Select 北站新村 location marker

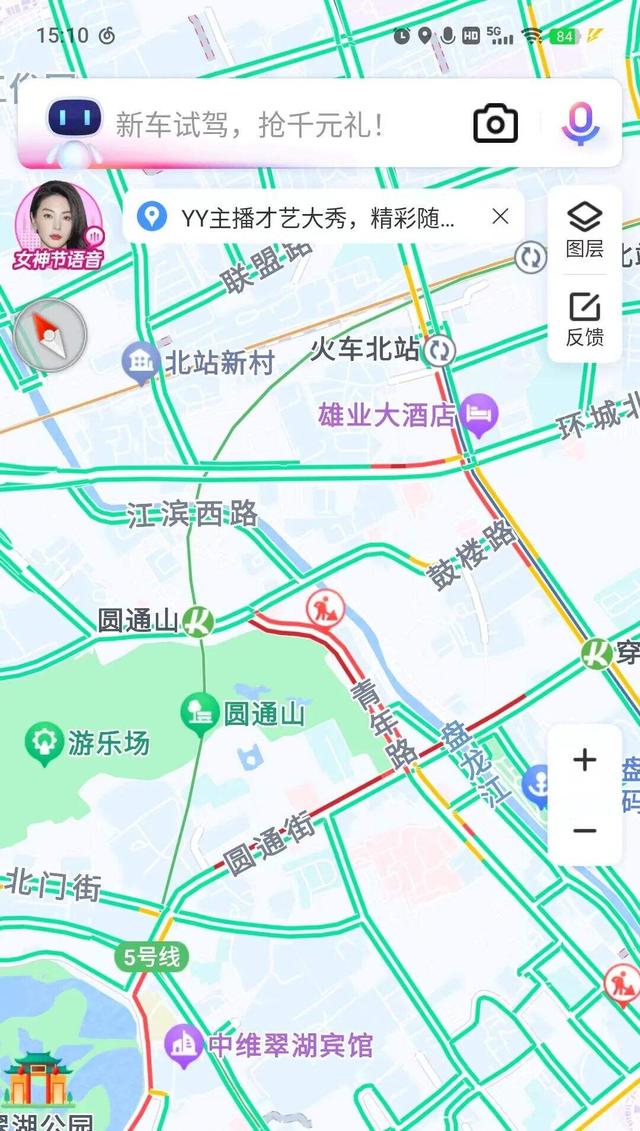pos(141,362)
